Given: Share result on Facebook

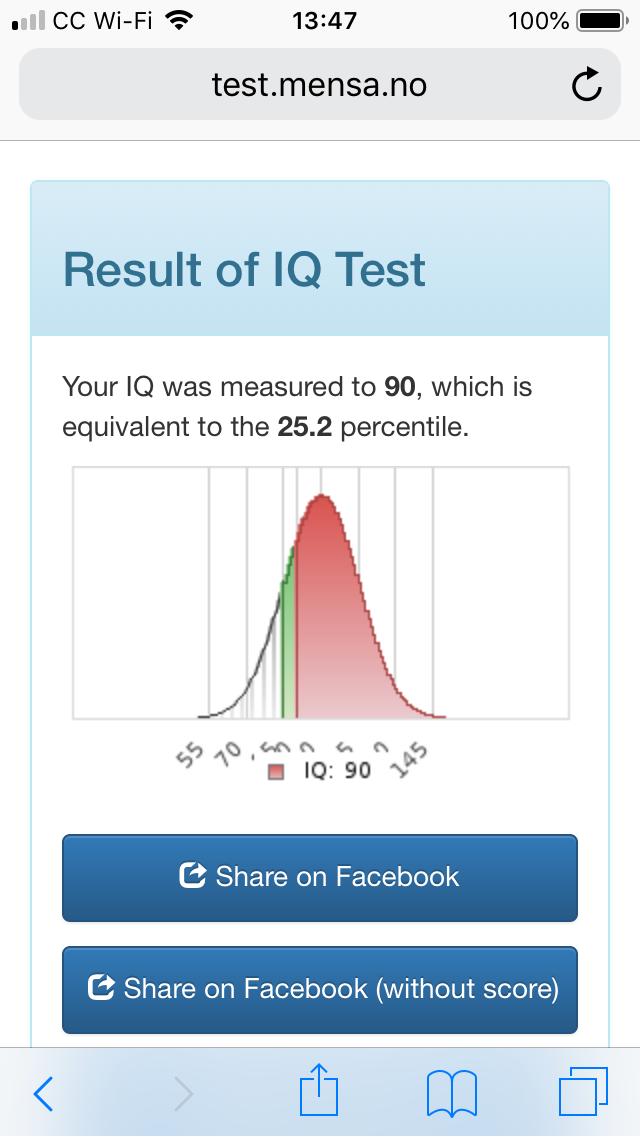Looking at the screenshot, I should [x=320, y=877].
